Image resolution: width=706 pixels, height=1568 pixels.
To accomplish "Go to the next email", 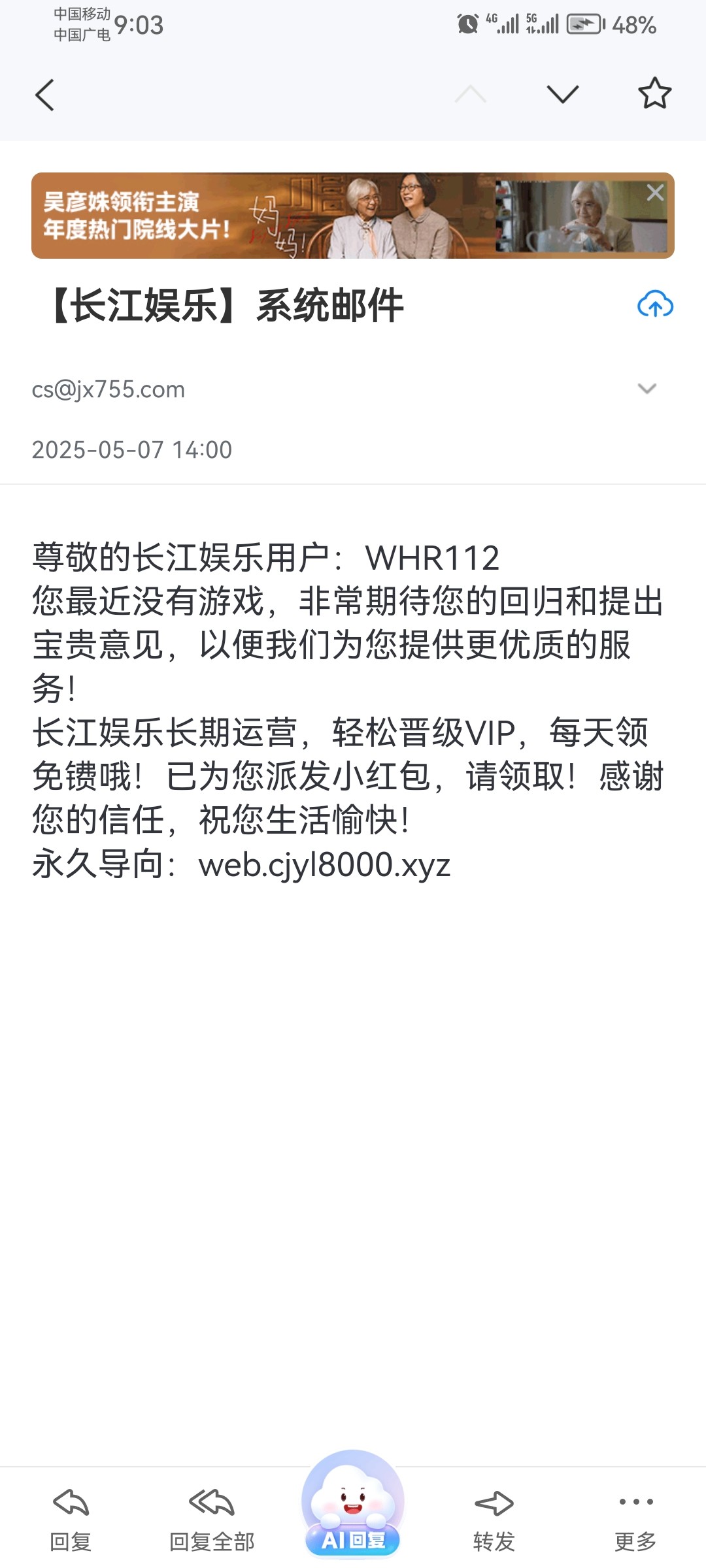I will (x=563, y=95).
